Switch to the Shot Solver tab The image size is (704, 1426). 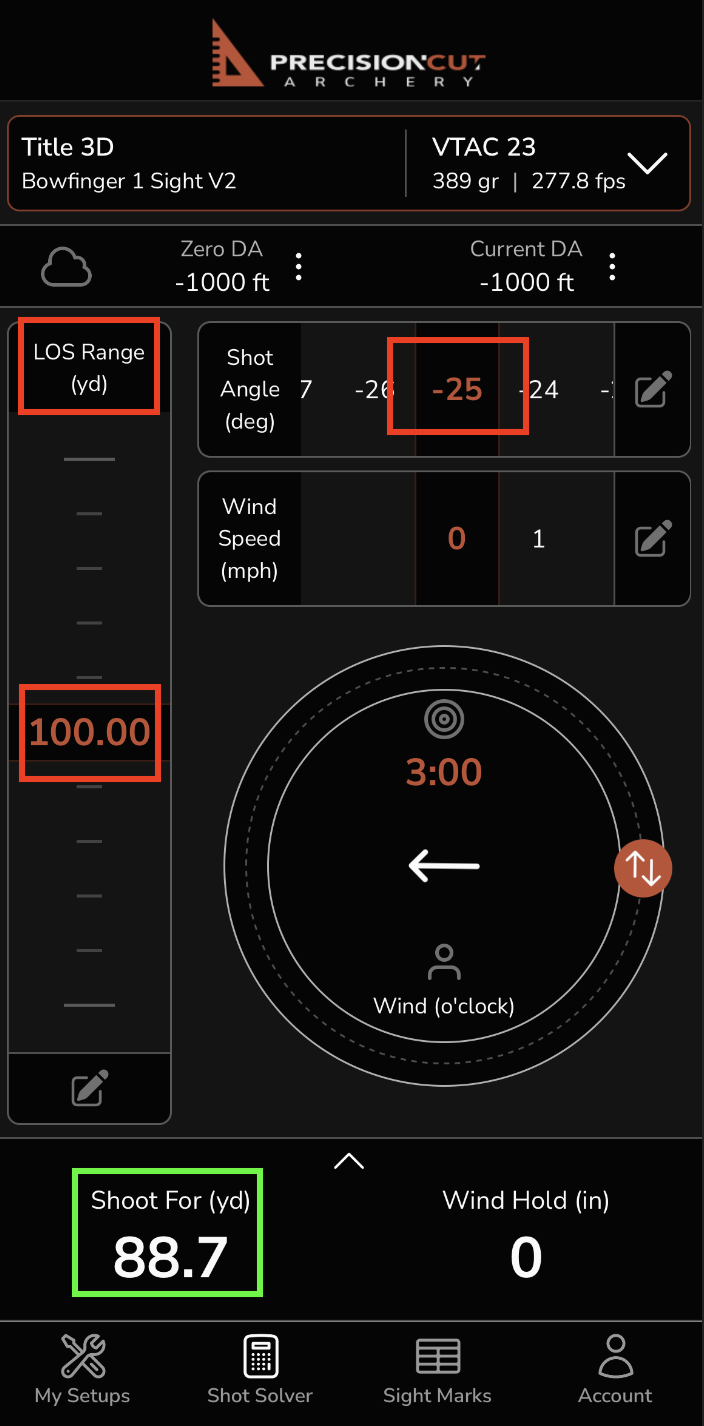point(260,1370)
